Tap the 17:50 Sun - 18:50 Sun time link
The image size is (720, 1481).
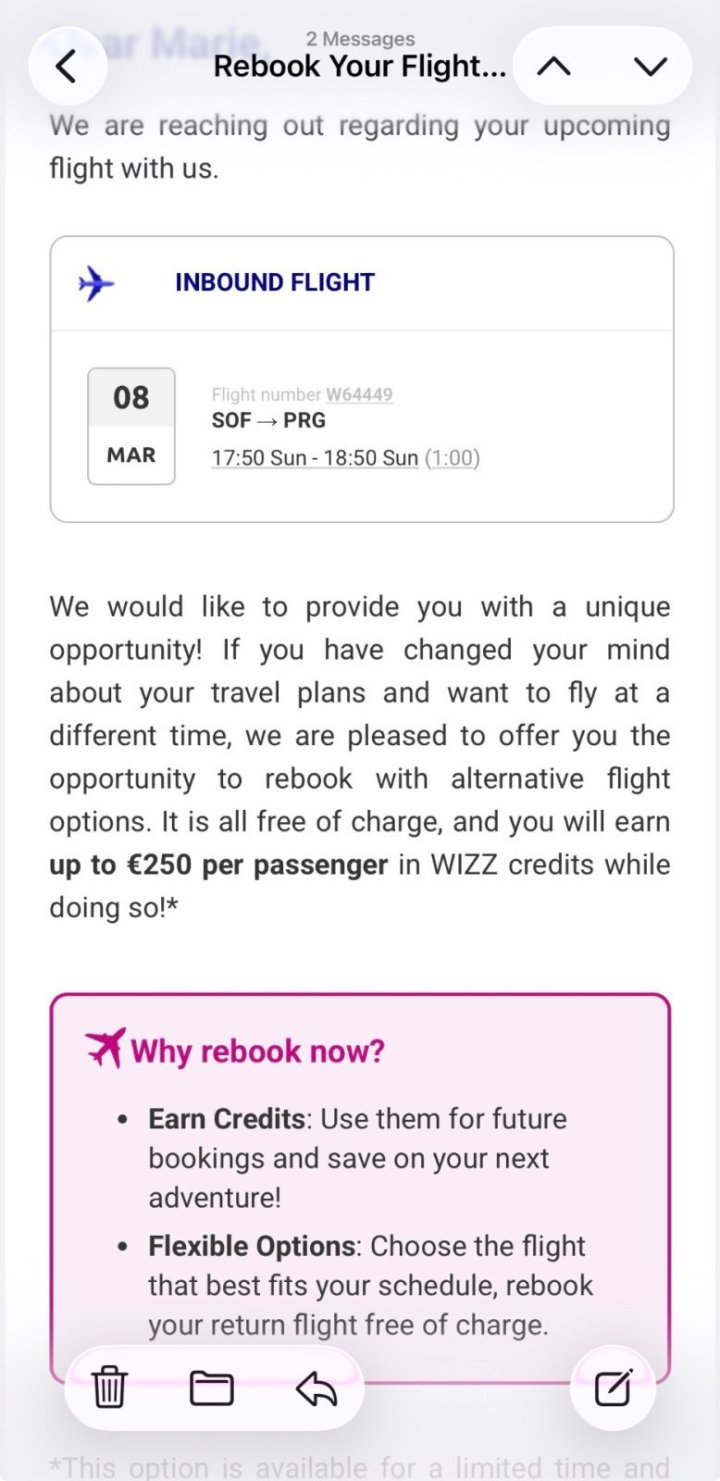tap(315, 459)
